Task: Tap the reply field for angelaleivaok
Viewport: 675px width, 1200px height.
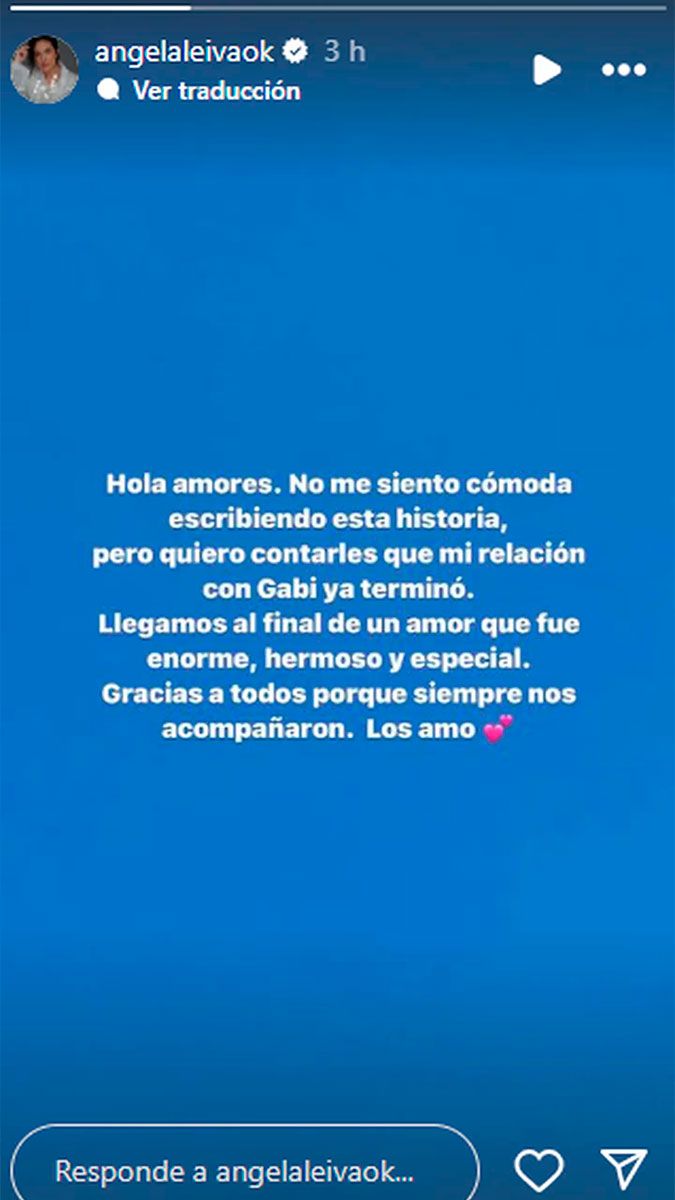Action: [245, 1168]
